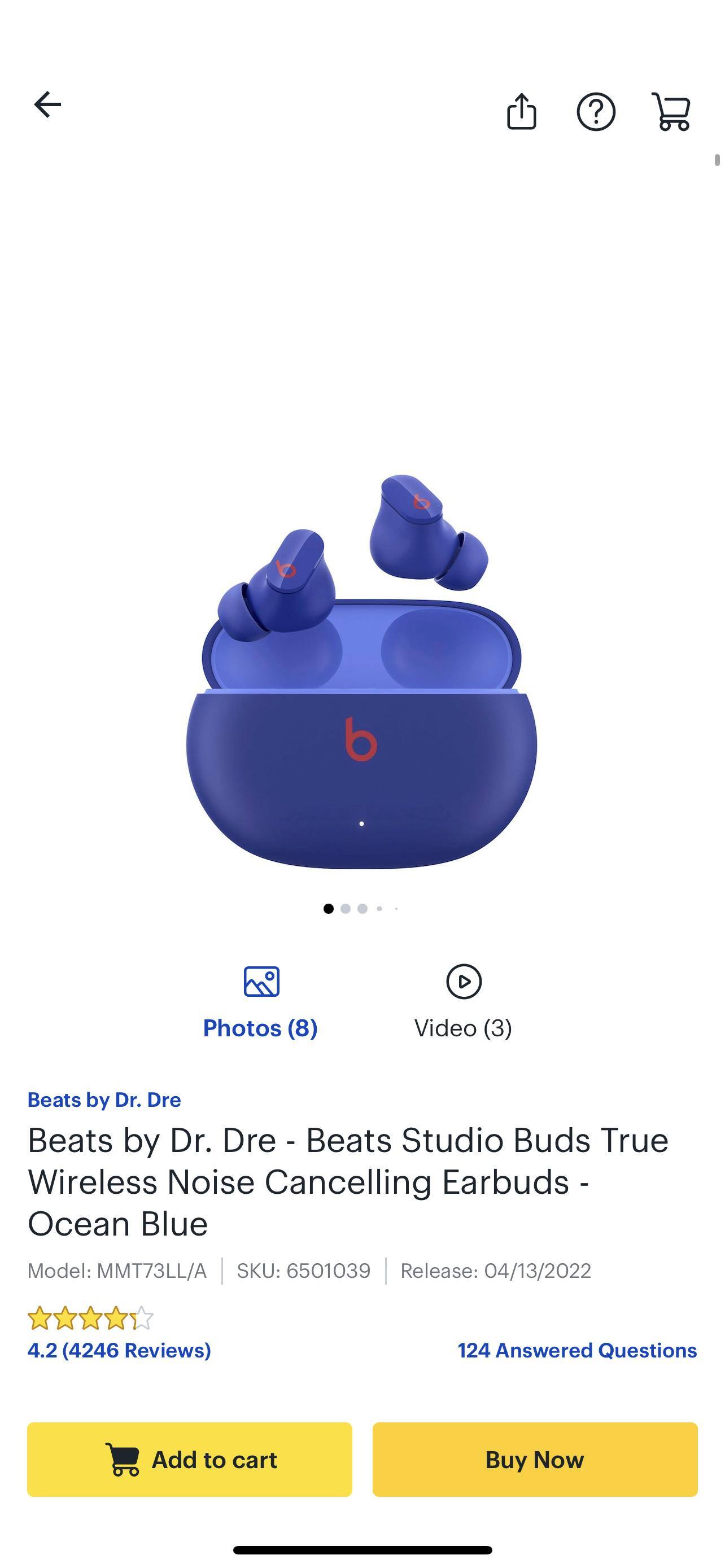Image resolution: width=725 pixels, height=1568 pixels.
Task: Tap the photo carousel page indicator dots
Action: click(x=361, y=909)
